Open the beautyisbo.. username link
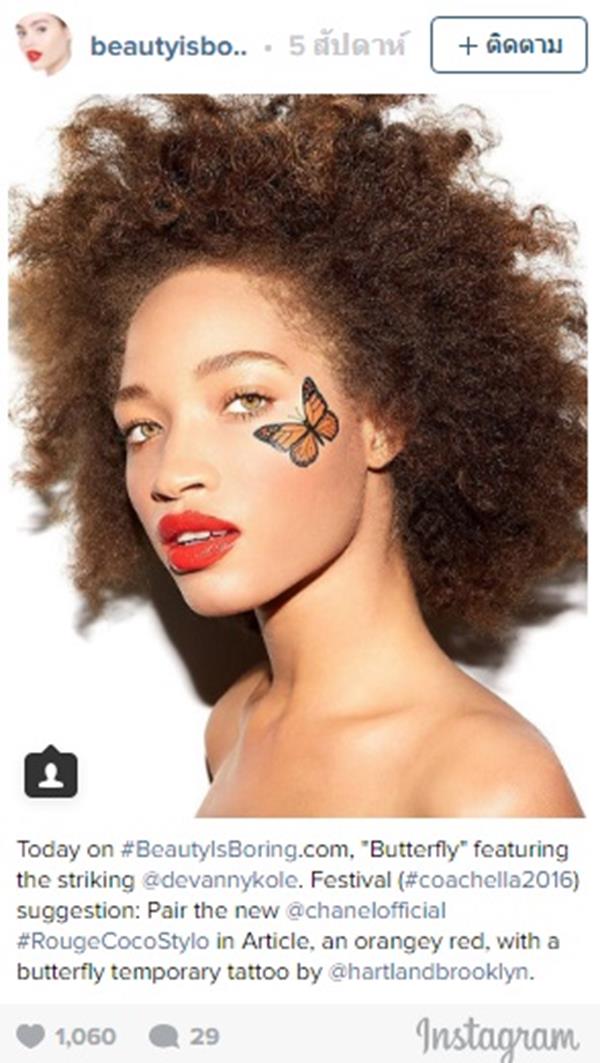Image resolution: width=600 pixels, height=1063 pixels. (x=168, y=47)
